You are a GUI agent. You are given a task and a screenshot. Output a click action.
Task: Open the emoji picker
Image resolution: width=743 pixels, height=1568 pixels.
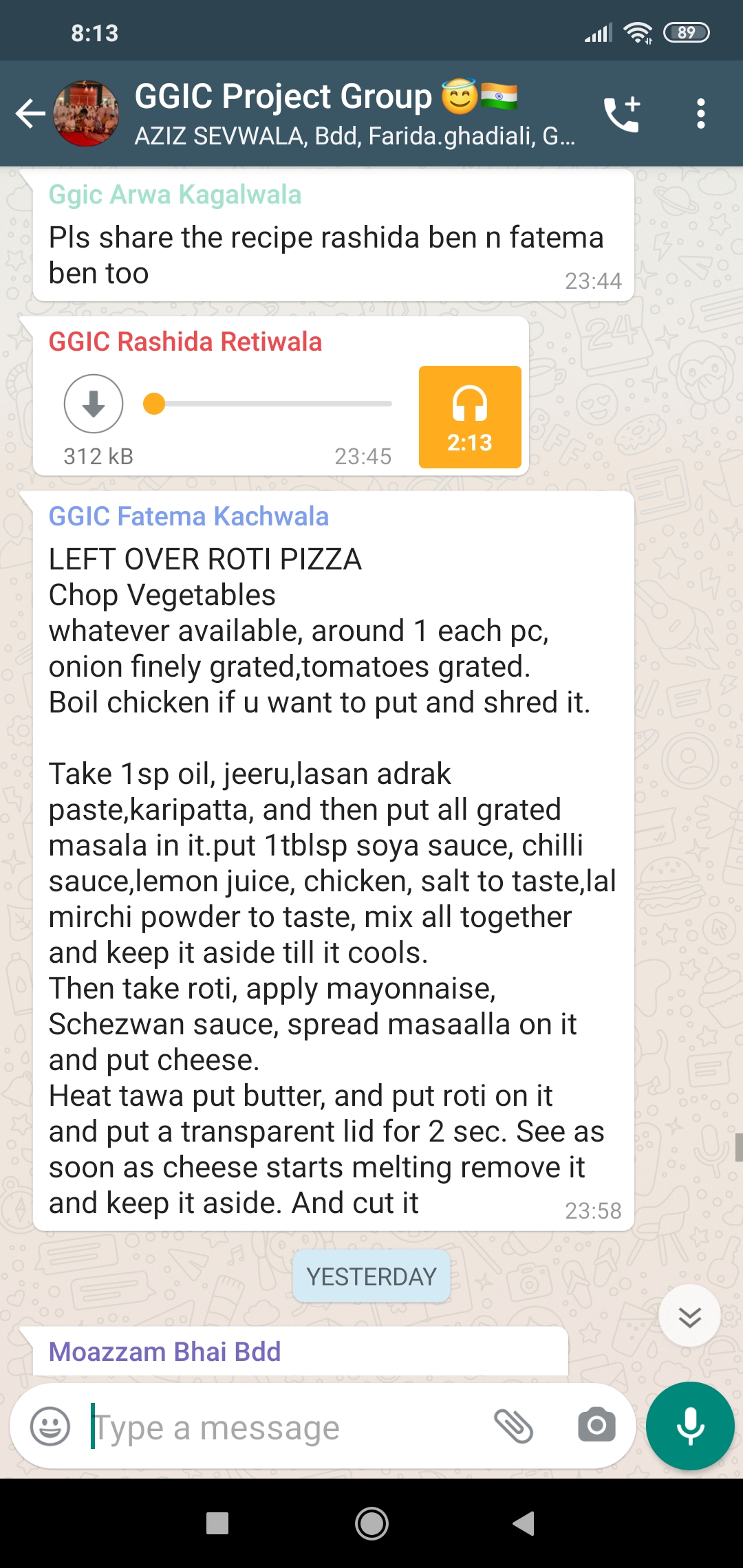[x=50, y=1426]
